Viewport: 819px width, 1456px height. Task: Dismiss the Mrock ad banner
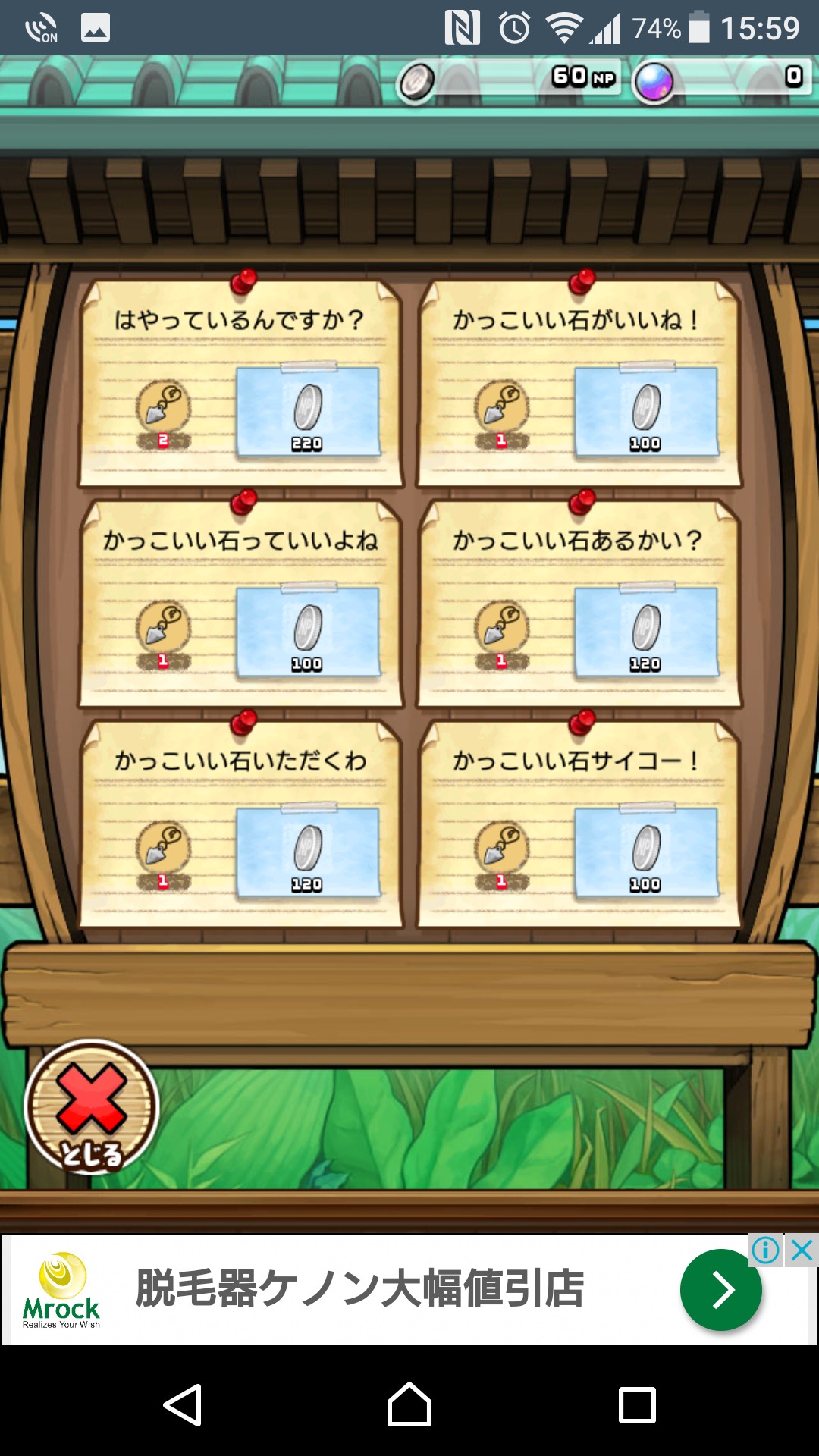802,1250
